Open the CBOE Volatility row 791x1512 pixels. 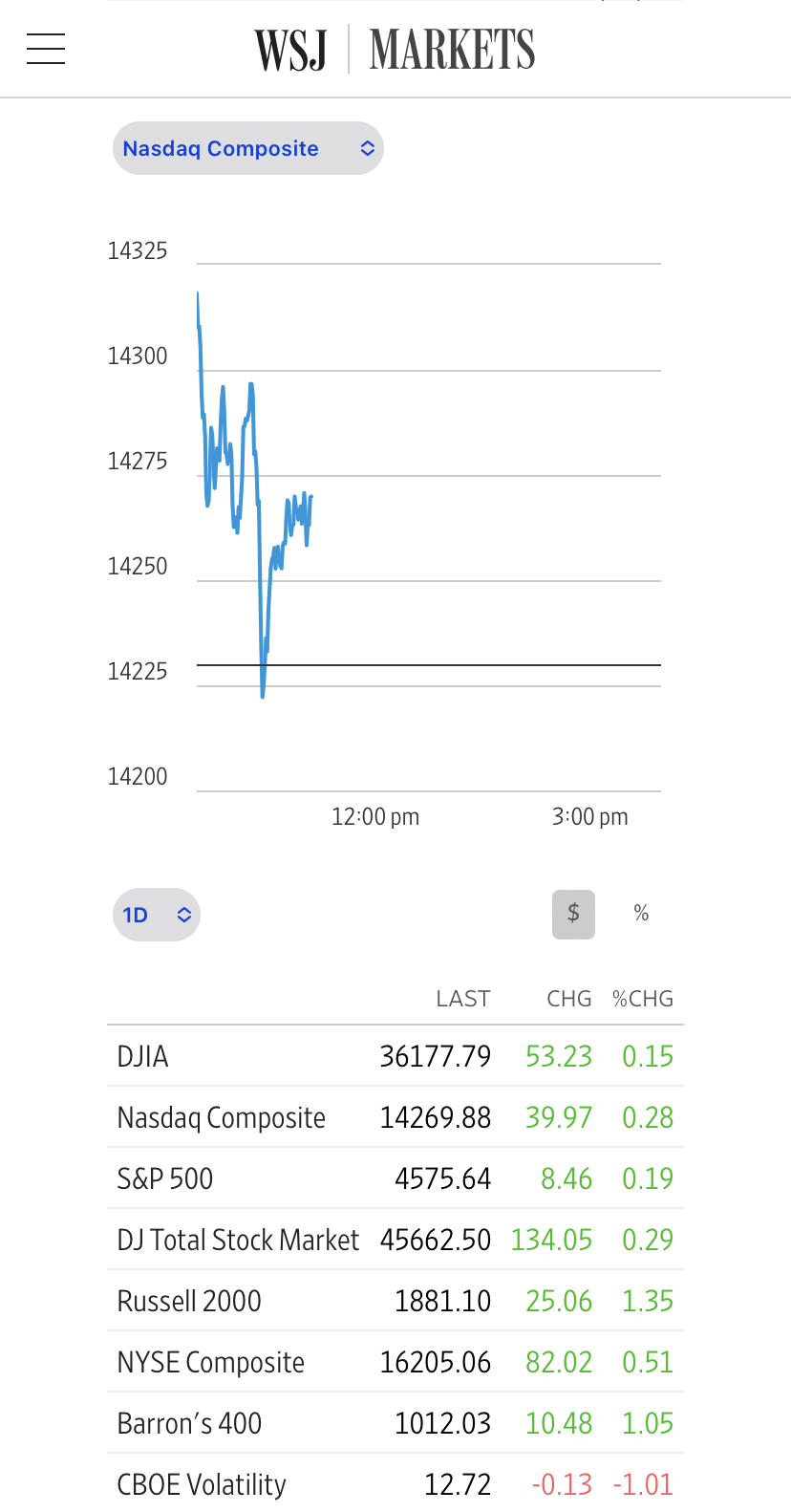395,1483
